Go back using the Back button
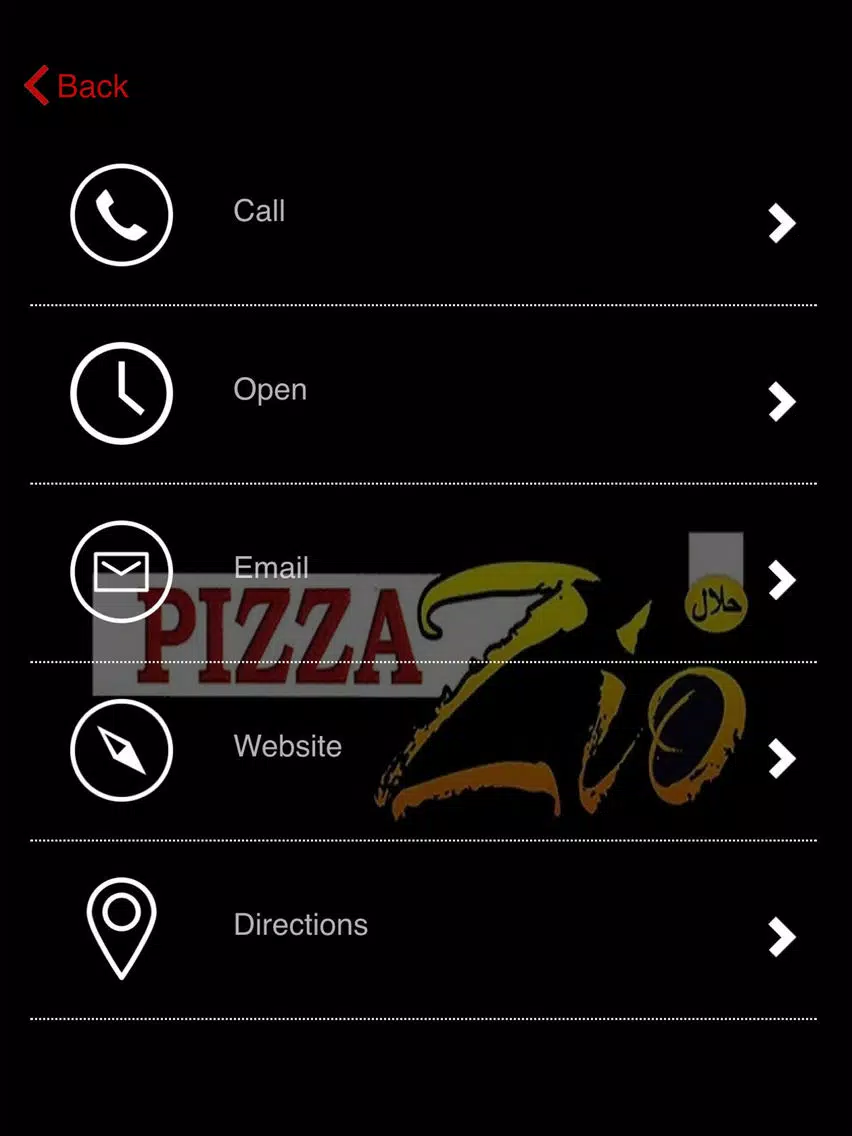The width and height of the screenshot is (852, 1136). tap(77, 86)
